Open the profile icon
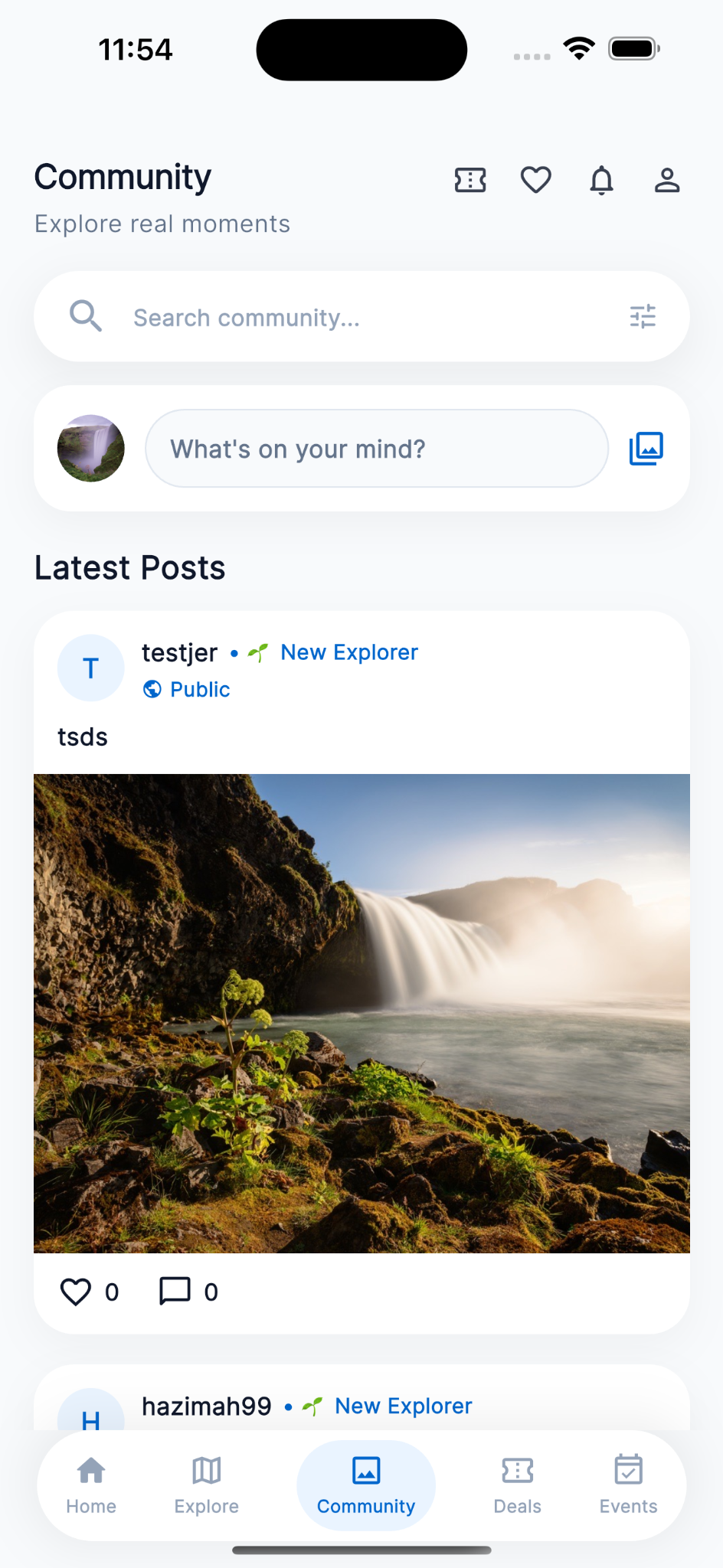The width and height of the screenshot is (723, 1568). (x=667, y=181)
